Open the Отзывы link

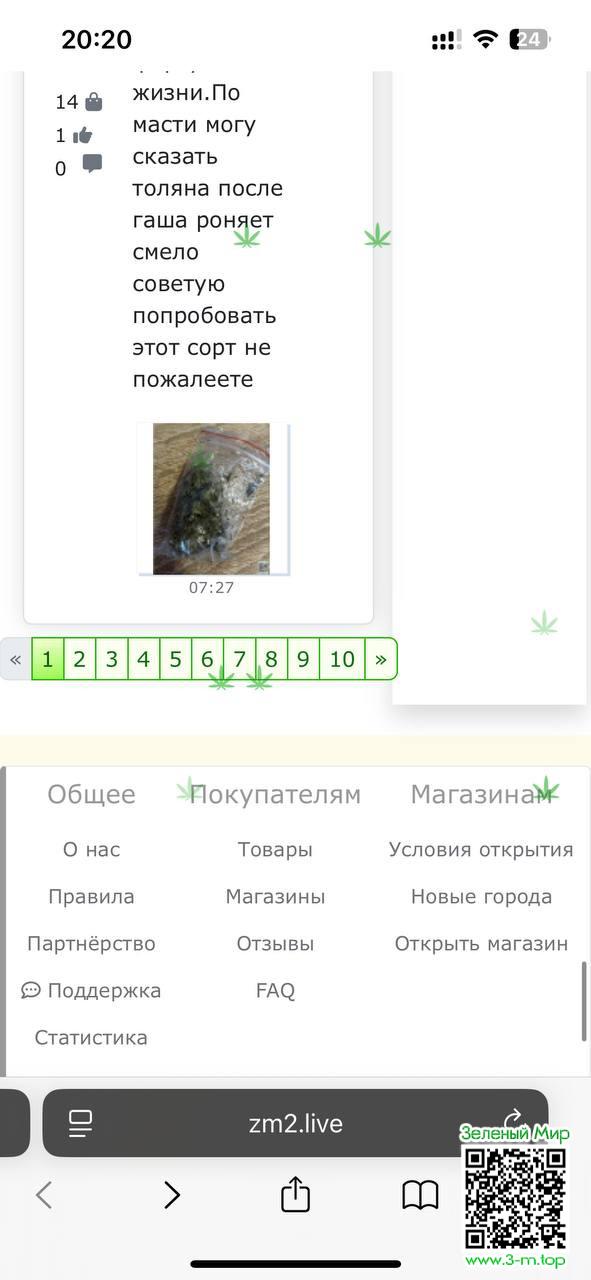pos(275,944)
